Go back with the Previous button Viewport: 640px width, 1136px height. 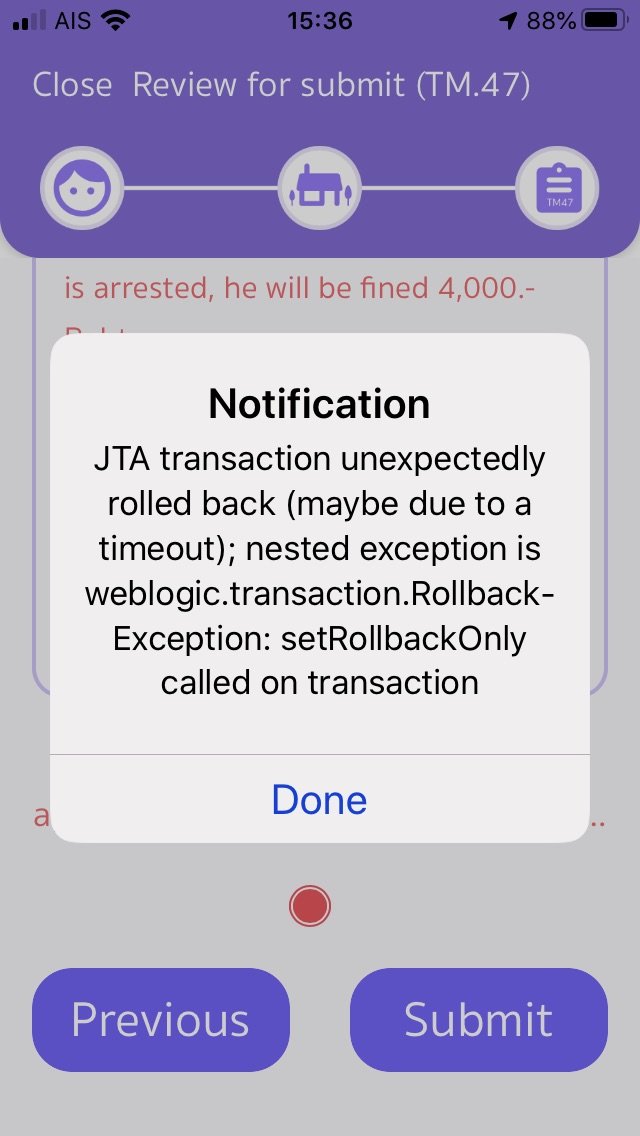pyautogui.click(x=160, y=1019)
